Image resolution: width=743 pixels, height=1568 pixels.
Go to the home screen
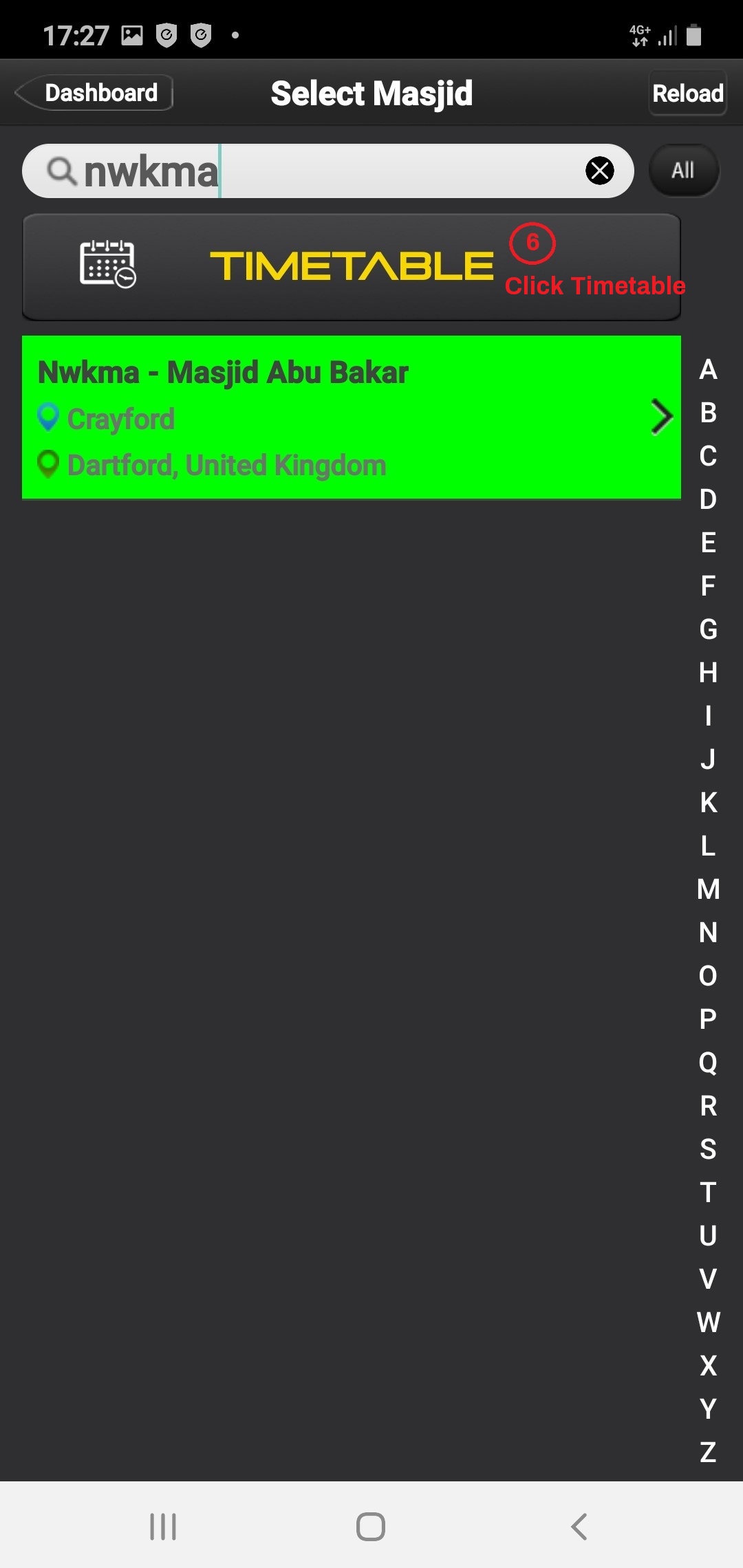coord(371,1527)
